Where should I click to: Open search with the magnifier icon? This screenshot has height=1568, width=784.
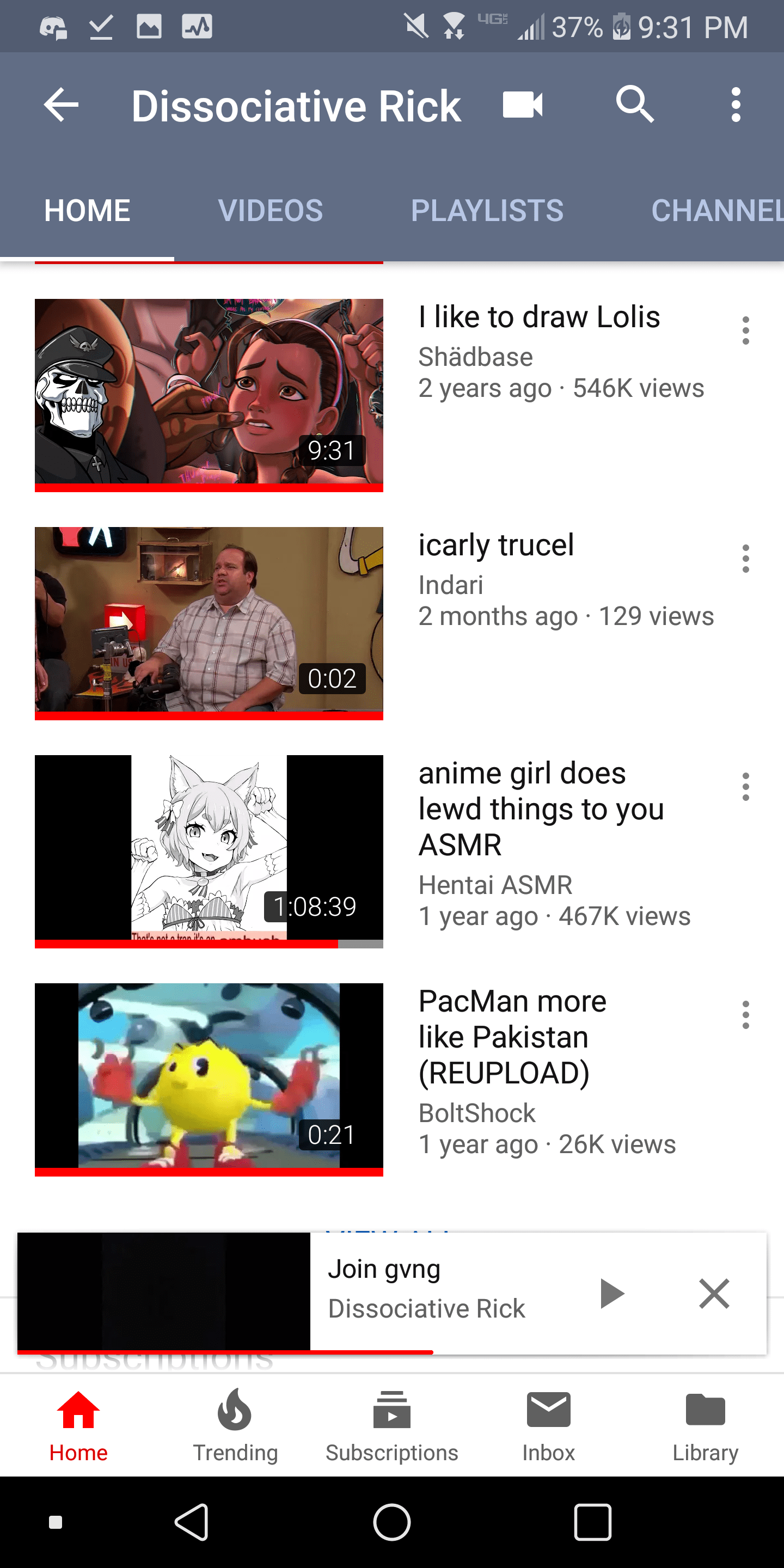pos(634,105)
